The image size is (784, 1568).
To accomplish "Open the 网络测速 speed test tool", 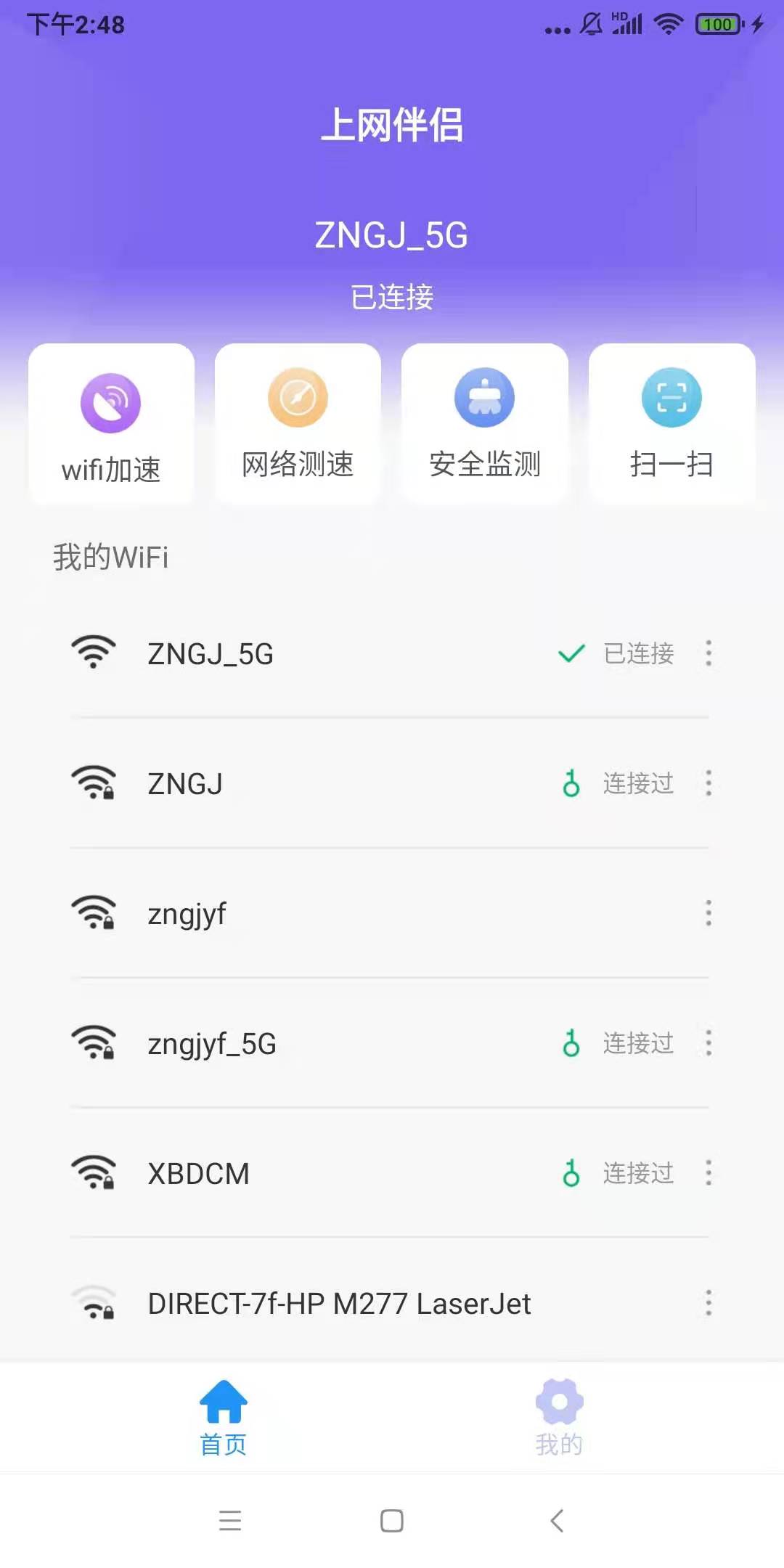I will pos(298,398).
